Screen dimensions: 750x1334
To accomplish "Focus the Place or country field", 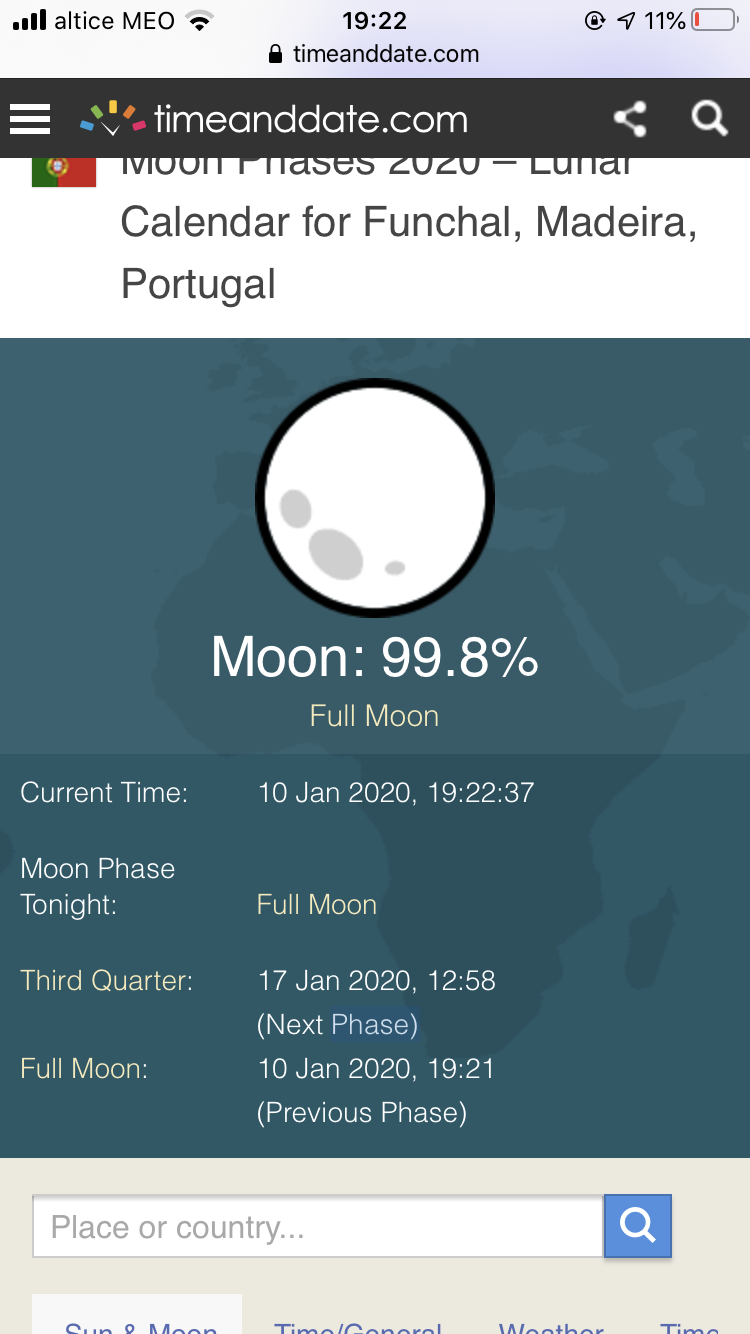I will point(317,1226).
